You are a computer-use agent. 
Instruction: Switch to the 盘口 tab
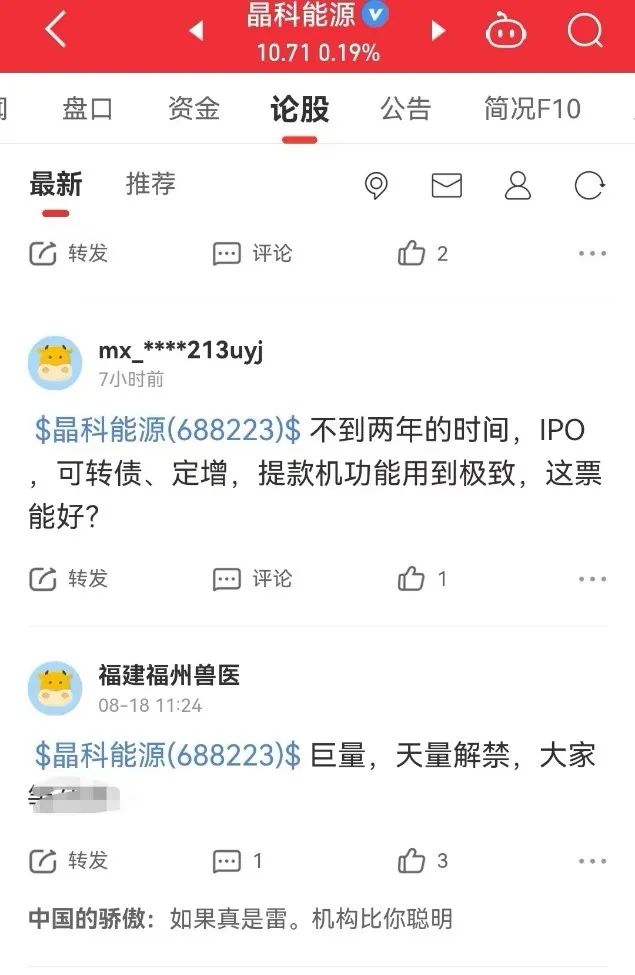[88, 109]
